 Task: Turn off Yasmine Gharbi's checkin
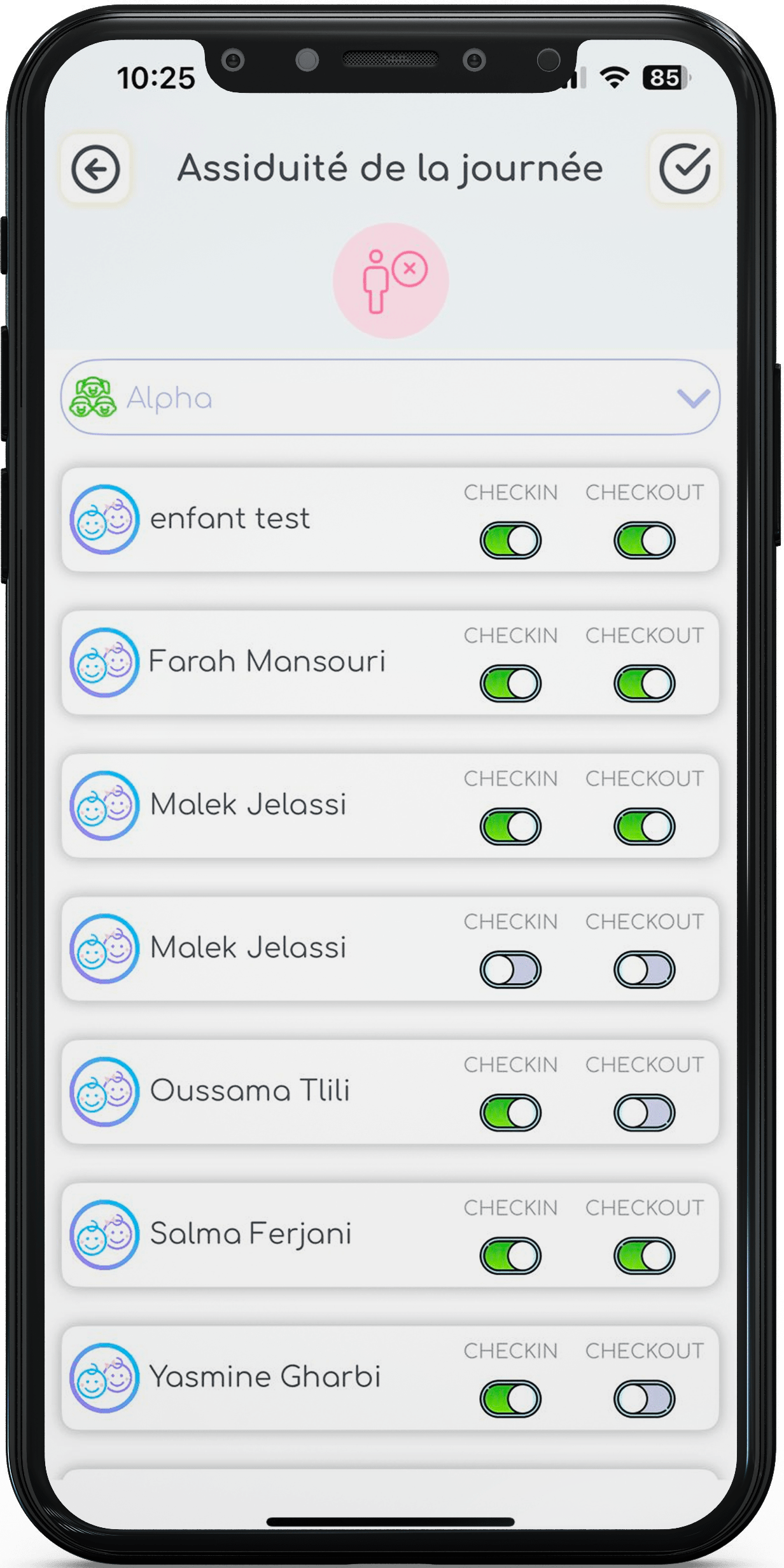[x=510, y=1399]
